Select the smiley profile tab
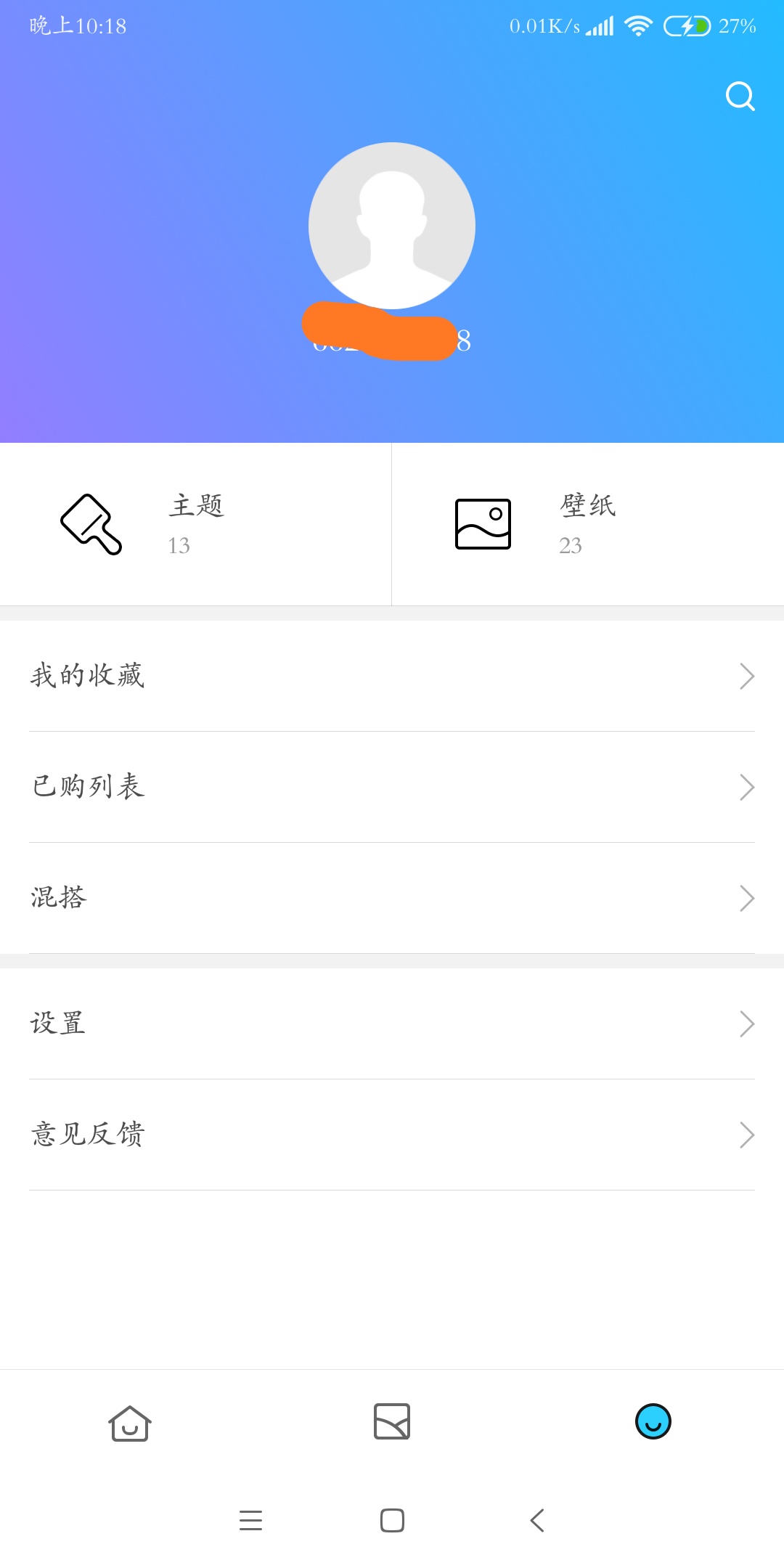The image size is (784, 1568). tap(653, 1421)
